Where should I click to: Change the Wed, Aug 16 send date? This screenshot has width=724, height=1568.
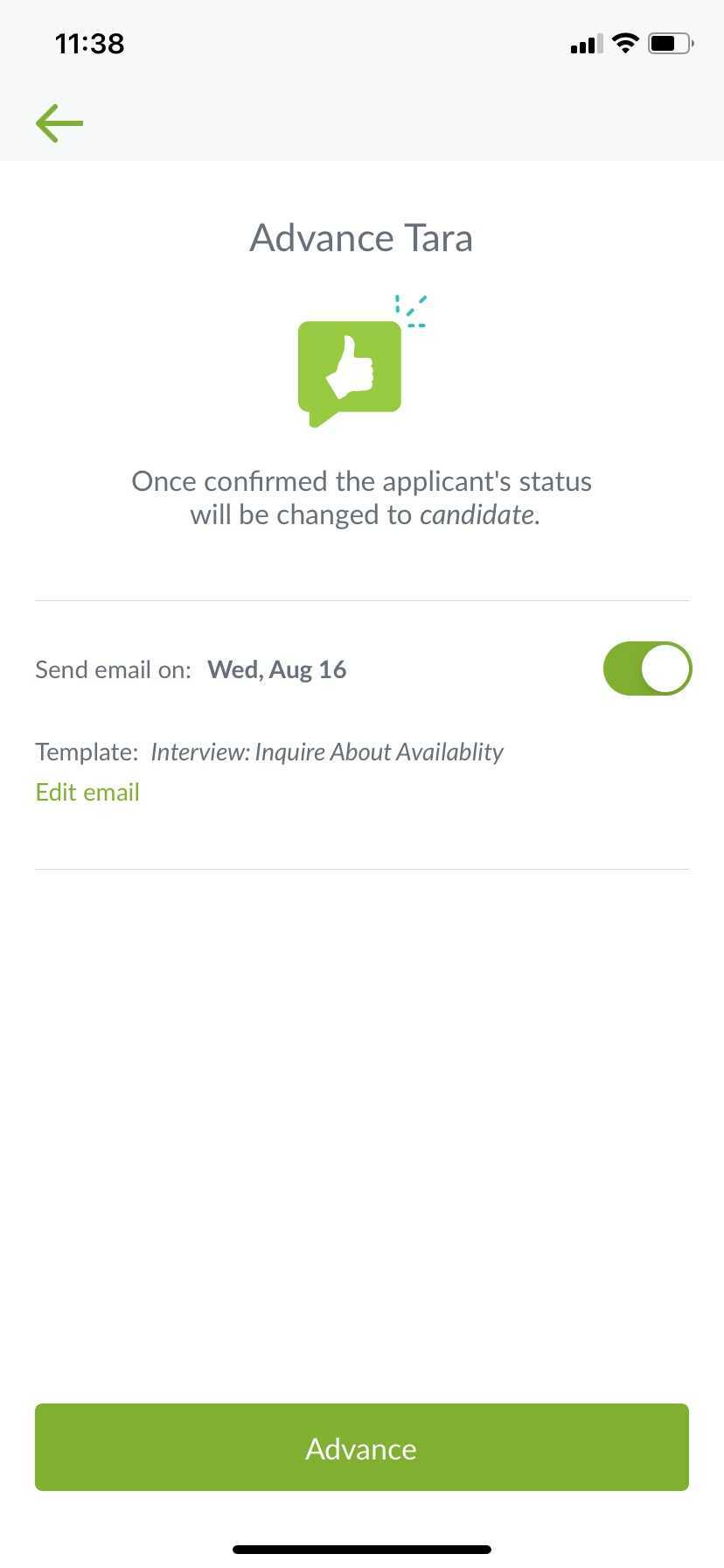point(277,670)
